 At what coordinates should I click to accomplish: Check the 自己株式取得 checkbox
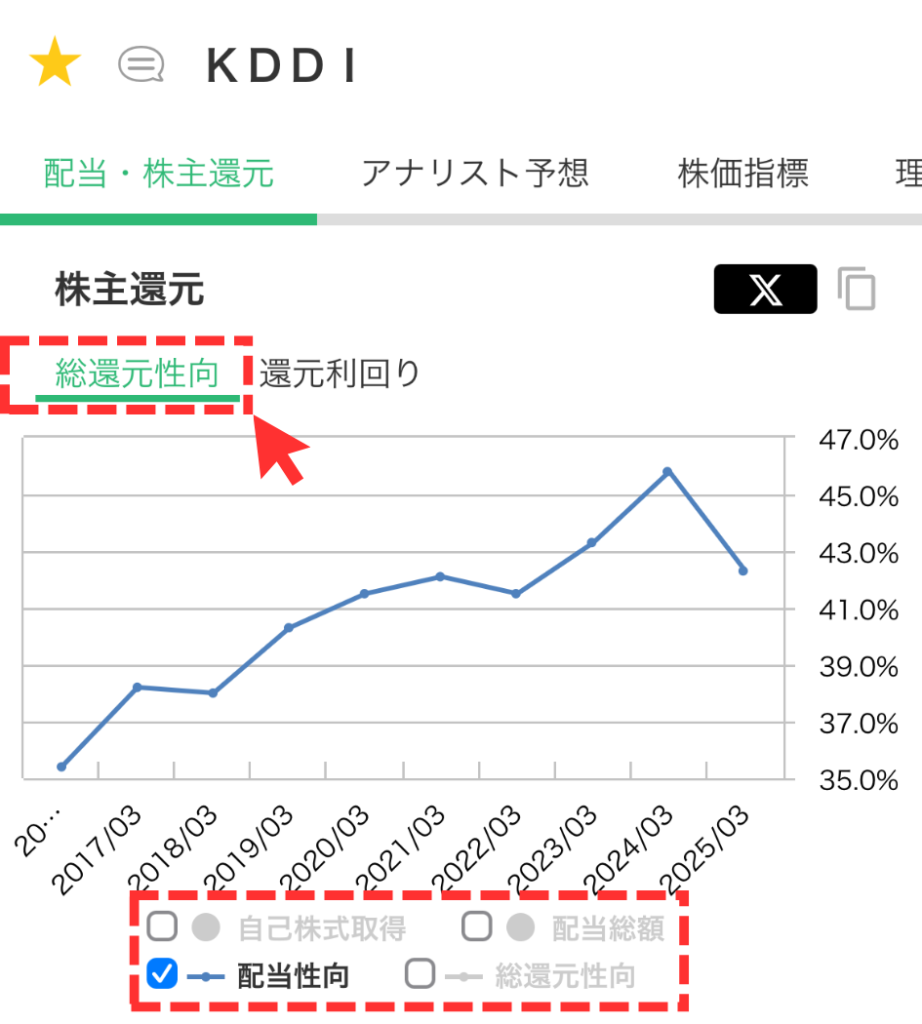point(162,927)
